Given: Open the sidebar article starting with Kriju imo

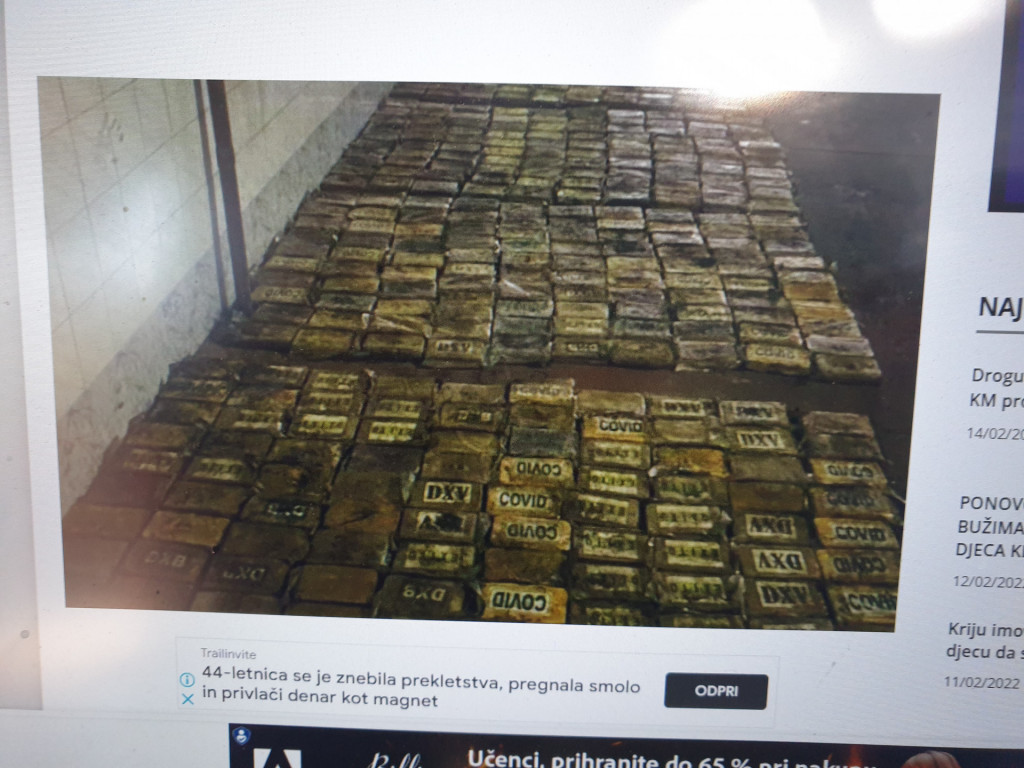Looking at the screenshot, I should tap(985, 640).
